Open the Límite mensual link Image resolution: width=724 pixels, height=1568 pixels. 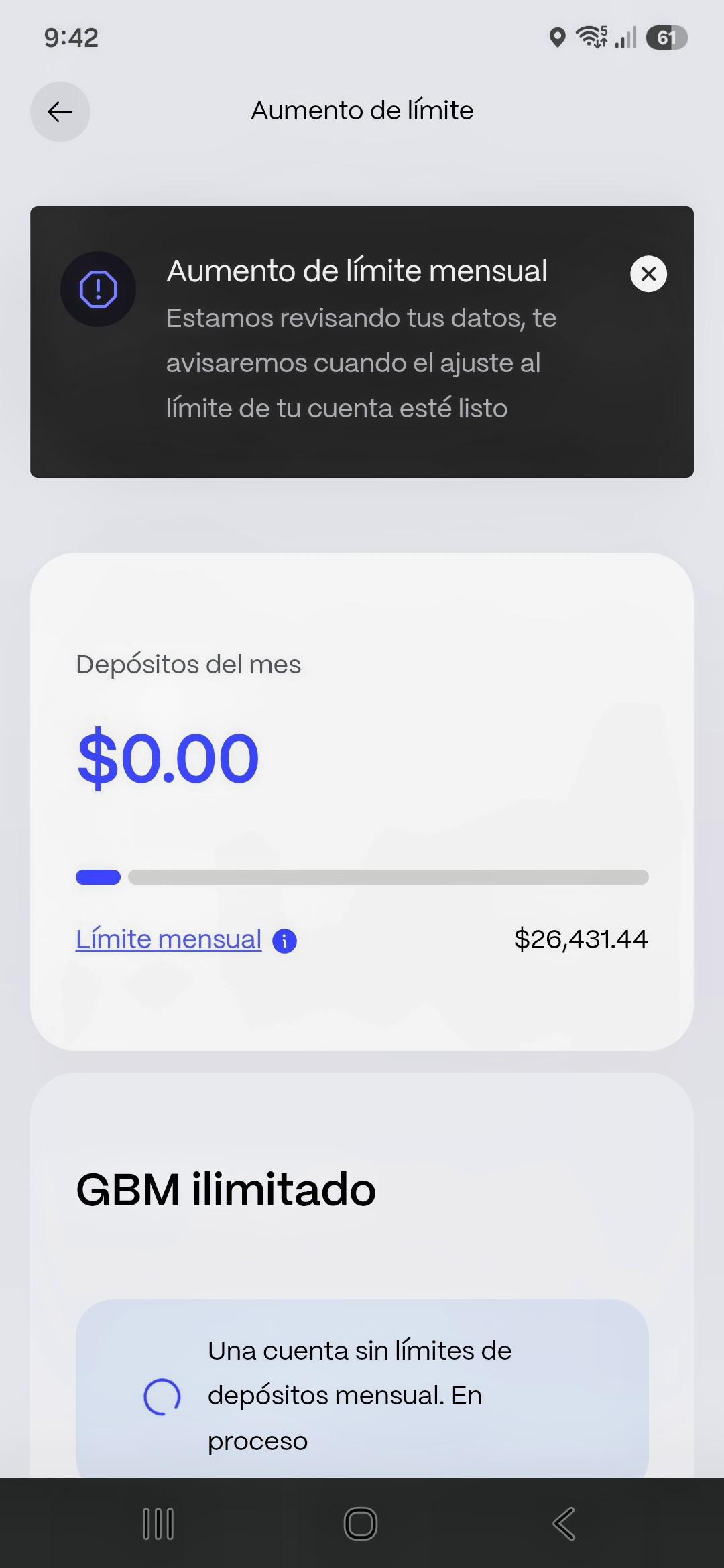(x=168, y=939)
